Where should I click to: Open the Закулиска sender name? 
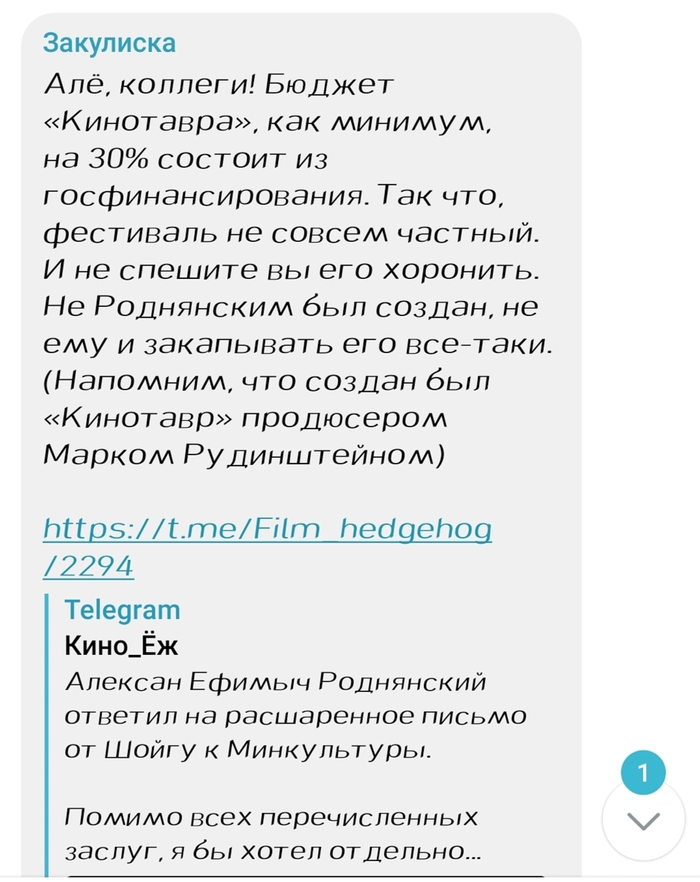pyautogui.click(x=109, y=43)
